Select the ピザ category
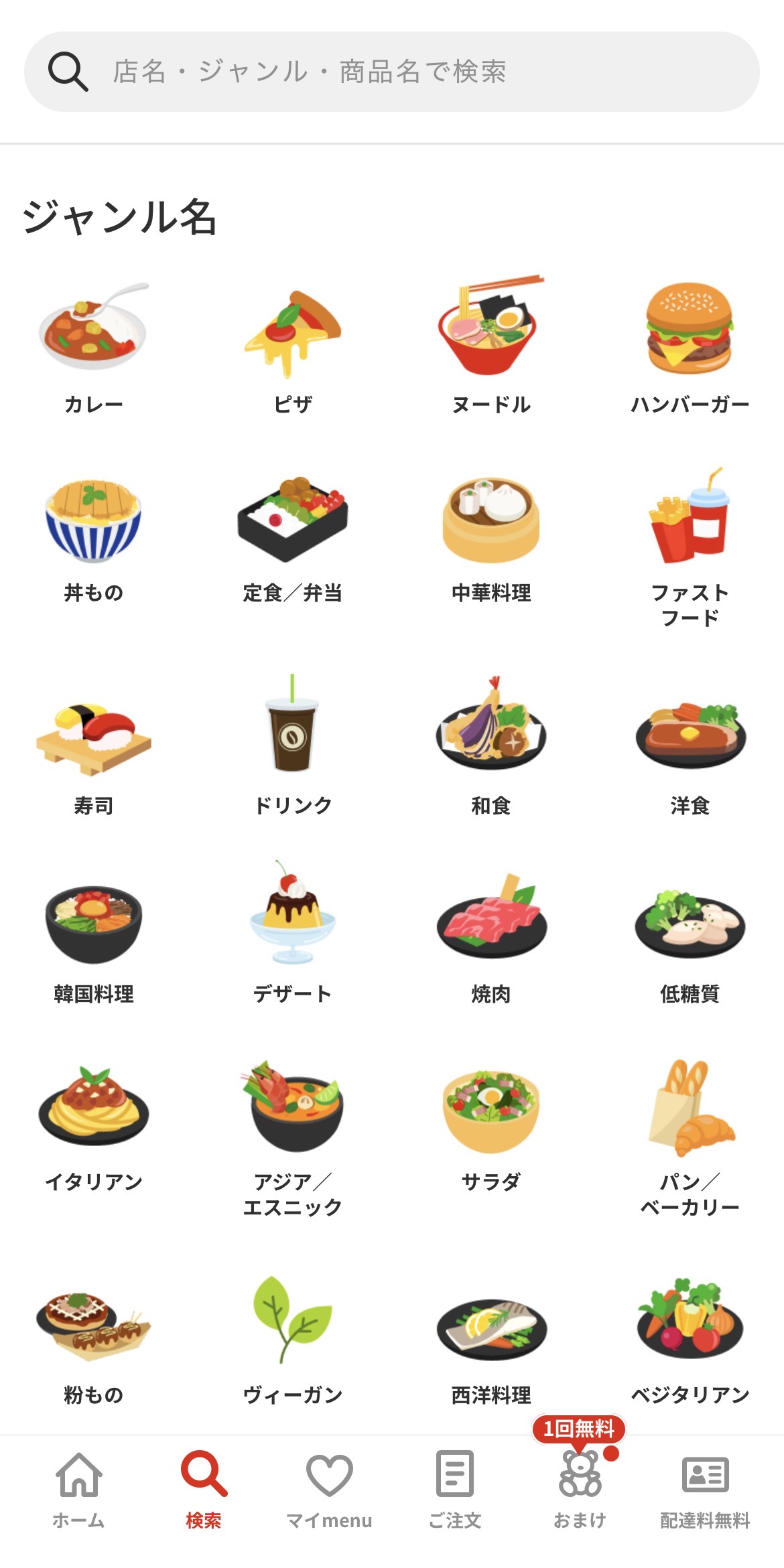Image resolution: width=784 pixels, height=1568 pixels. click(x=293, y=348)
